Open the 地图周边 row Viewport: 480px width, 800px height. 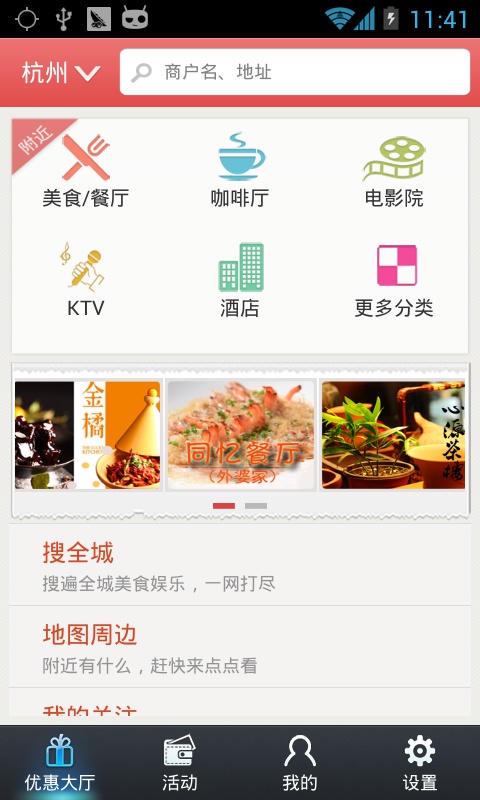[240, 647]
